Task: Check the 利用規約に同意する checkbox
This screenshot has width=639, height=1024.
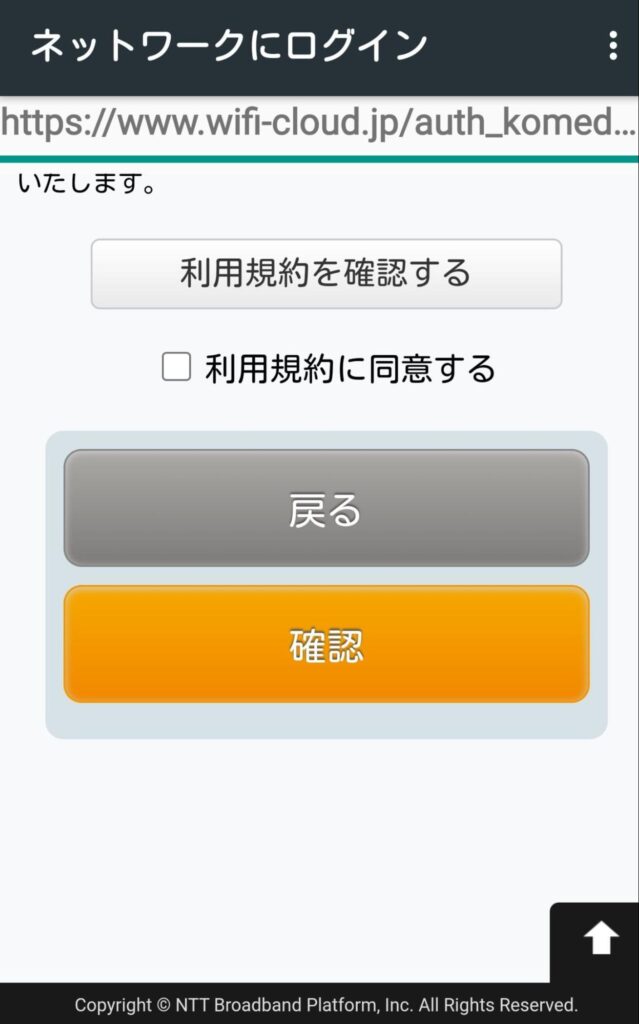Action: (x=176, y=366)
